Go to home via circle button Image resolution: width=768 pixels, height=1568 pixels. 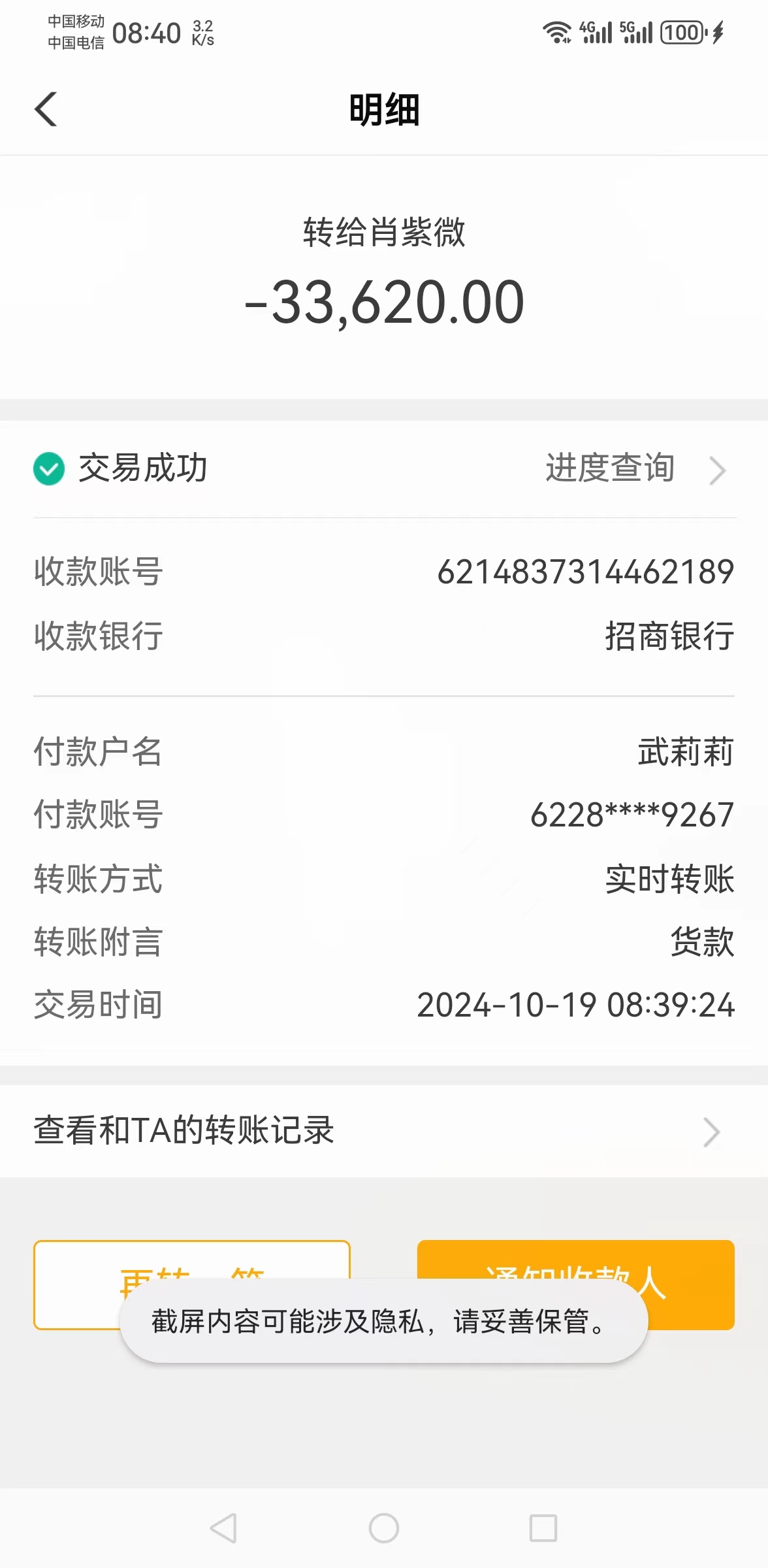tap(384, 1528)
